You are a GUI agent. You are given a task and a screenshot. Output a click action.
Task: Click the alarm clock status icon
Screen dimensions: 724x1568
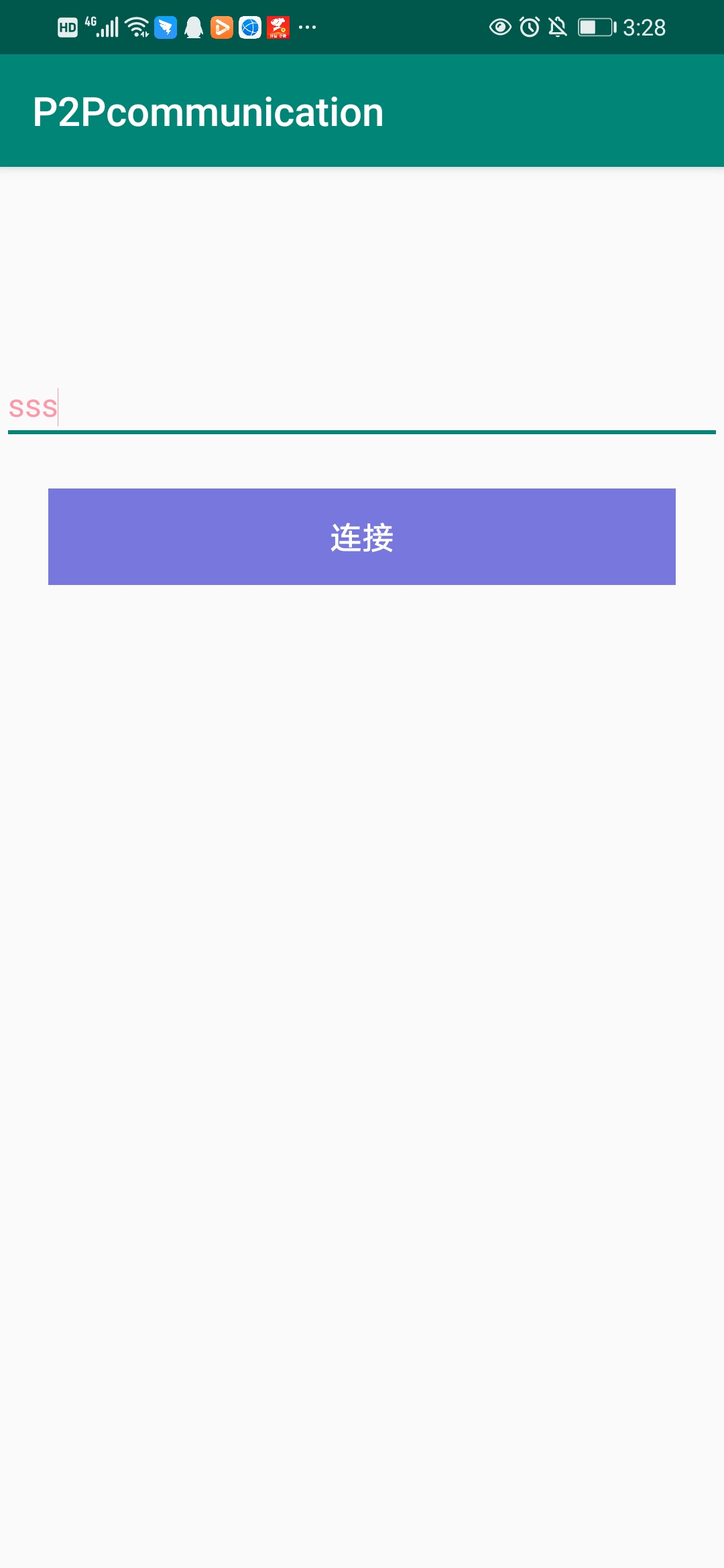pos(530,27)
